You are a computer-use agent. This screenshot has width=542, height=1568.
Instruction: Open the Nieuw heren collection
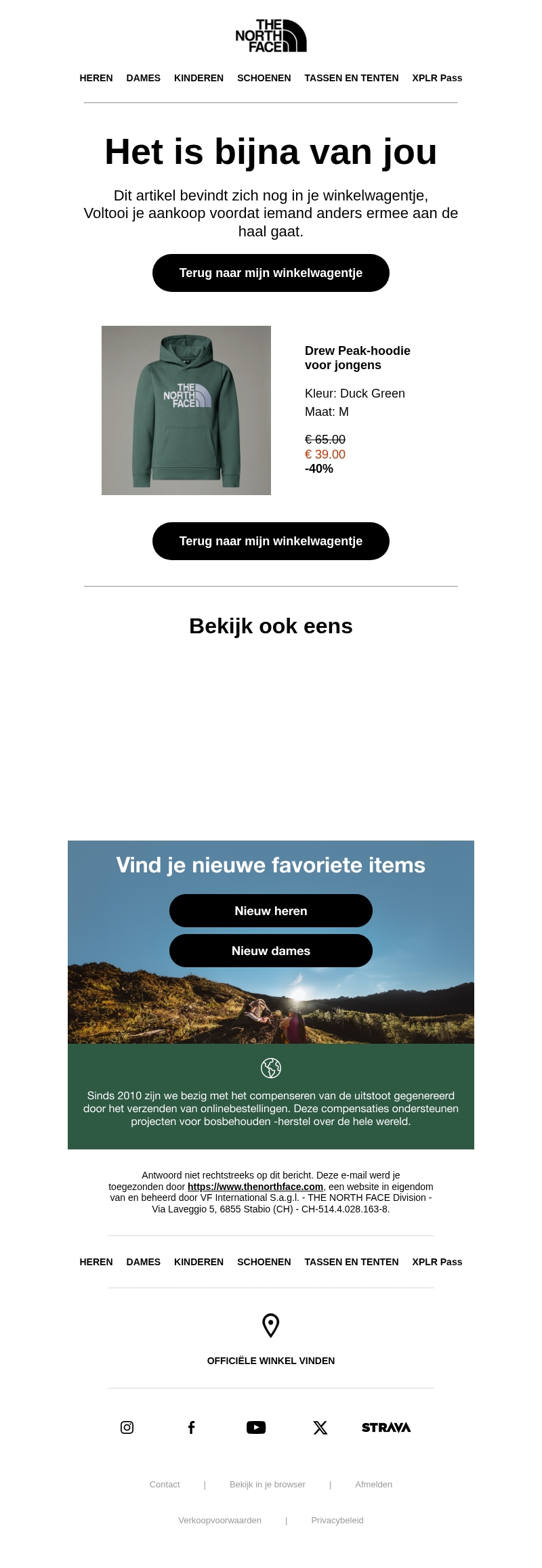pos(271,911)
